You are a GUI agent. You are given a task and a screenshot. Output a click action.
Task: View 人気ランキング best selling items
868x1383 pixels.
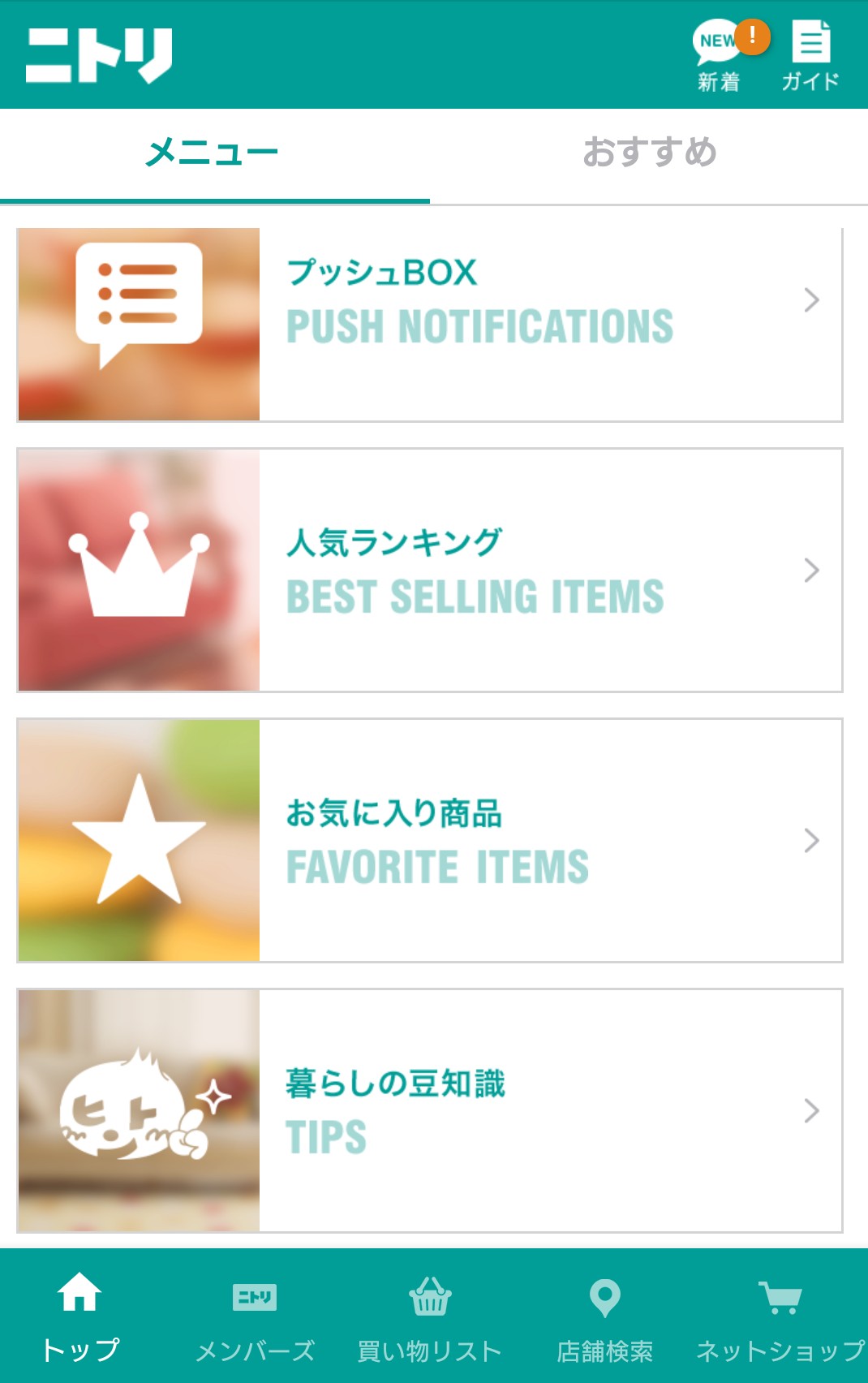click(430, 570)
